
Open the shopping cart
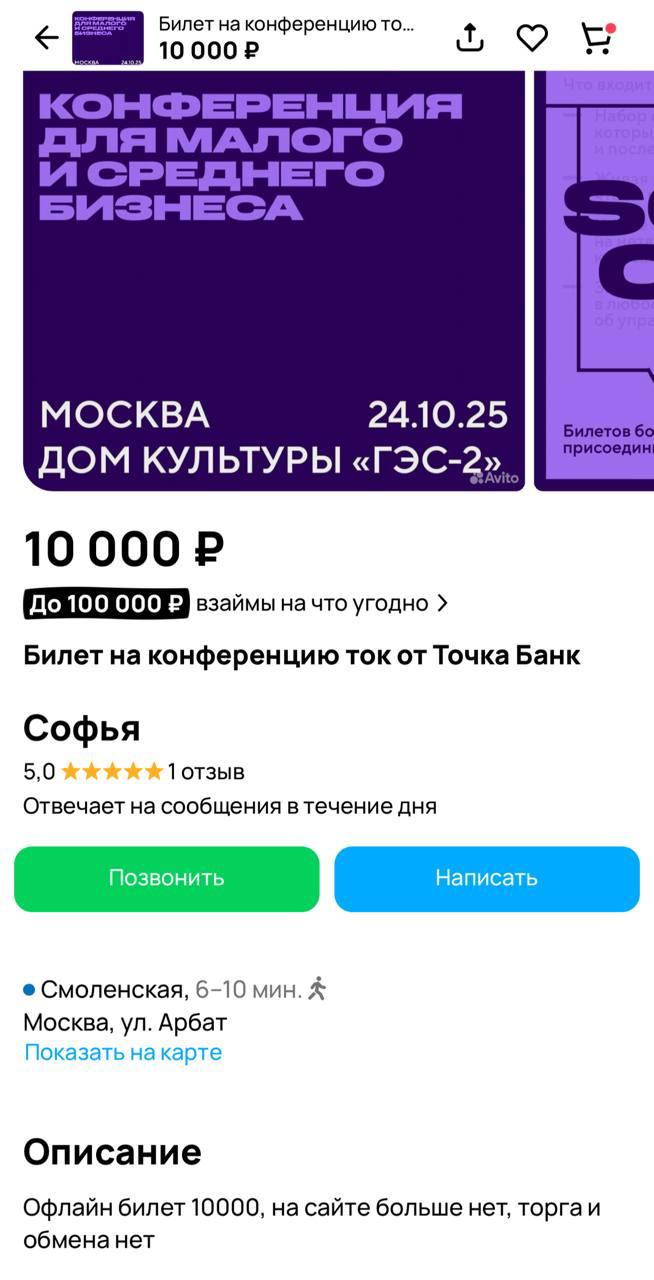[596, 38]
